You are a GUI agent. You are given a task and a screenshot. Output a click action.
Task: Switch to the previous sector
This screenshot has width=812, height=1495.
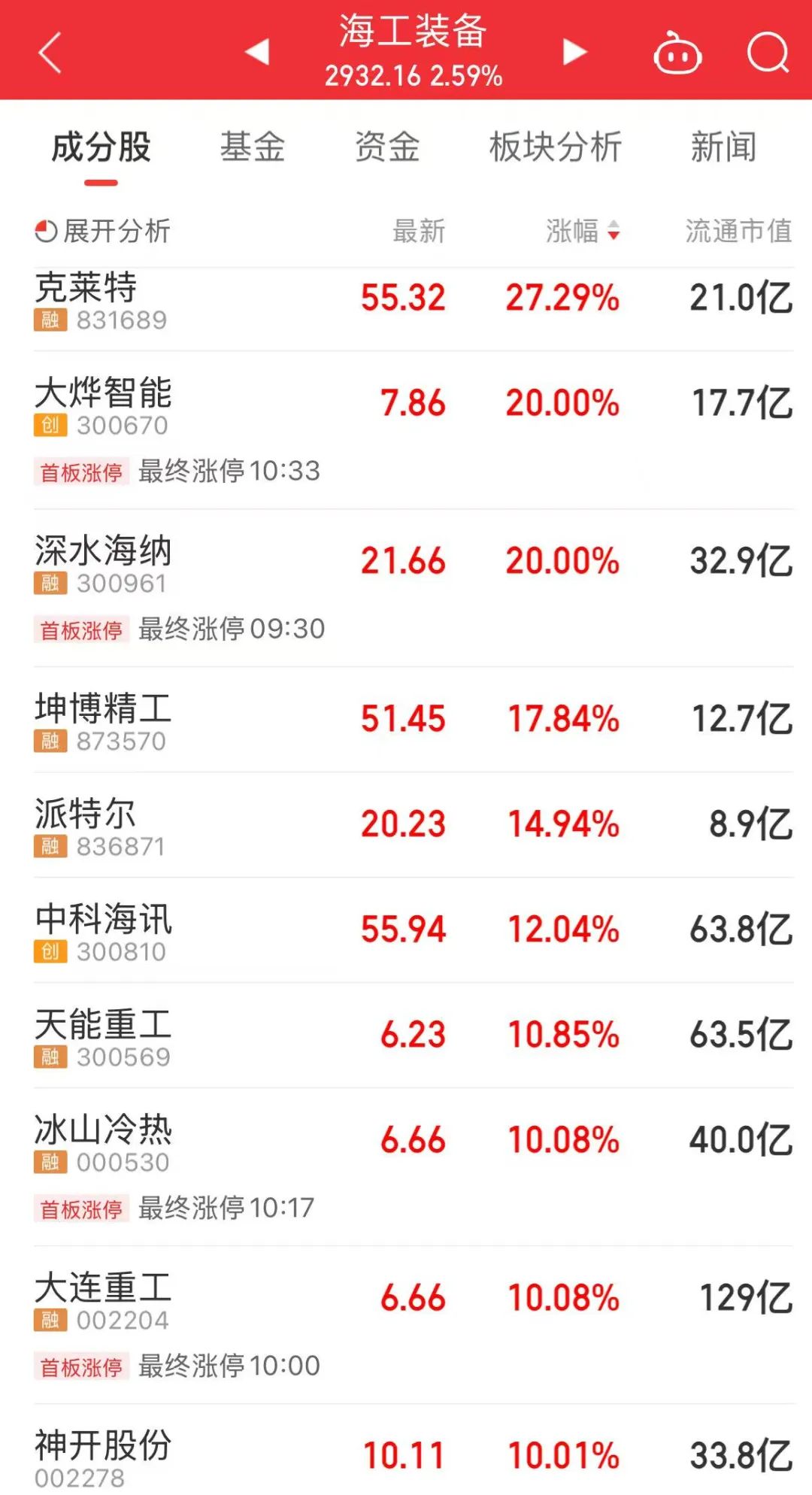(257, 52)
